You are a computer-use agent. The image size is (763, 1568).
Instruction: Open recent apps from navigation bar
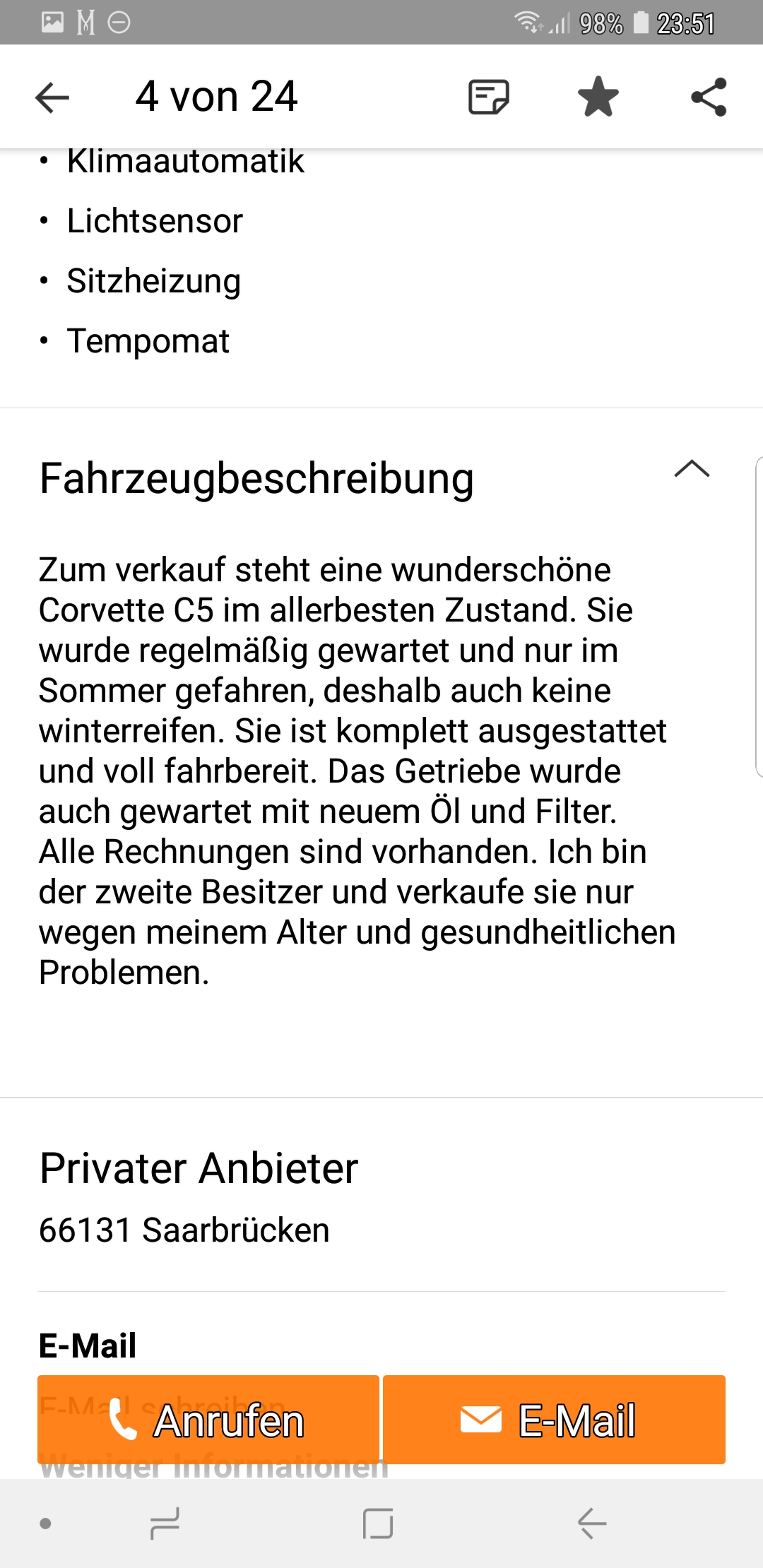pos(165,1524)
